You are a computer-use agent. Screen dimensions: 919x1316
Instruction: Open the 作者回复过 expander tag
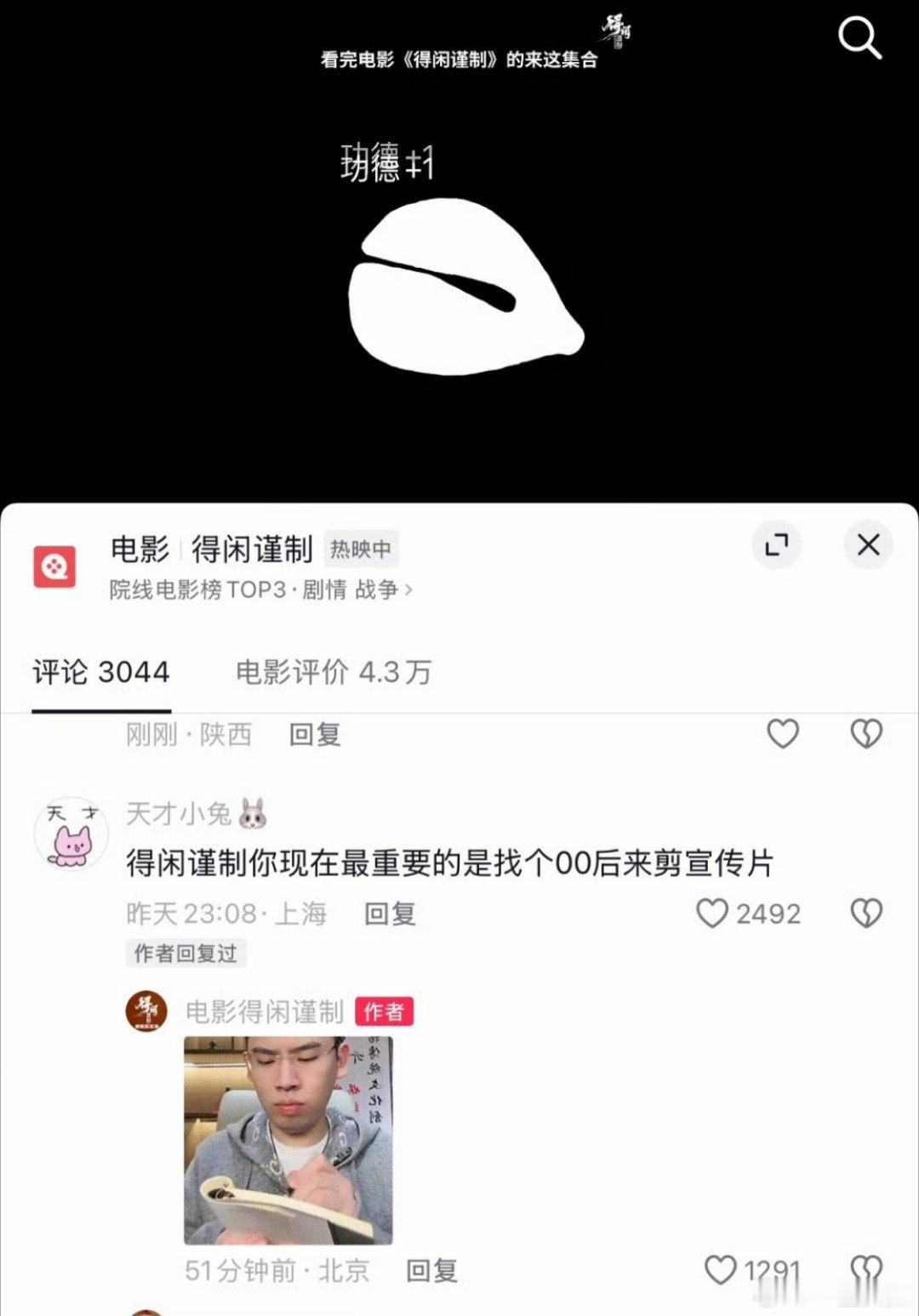(183, 954)
